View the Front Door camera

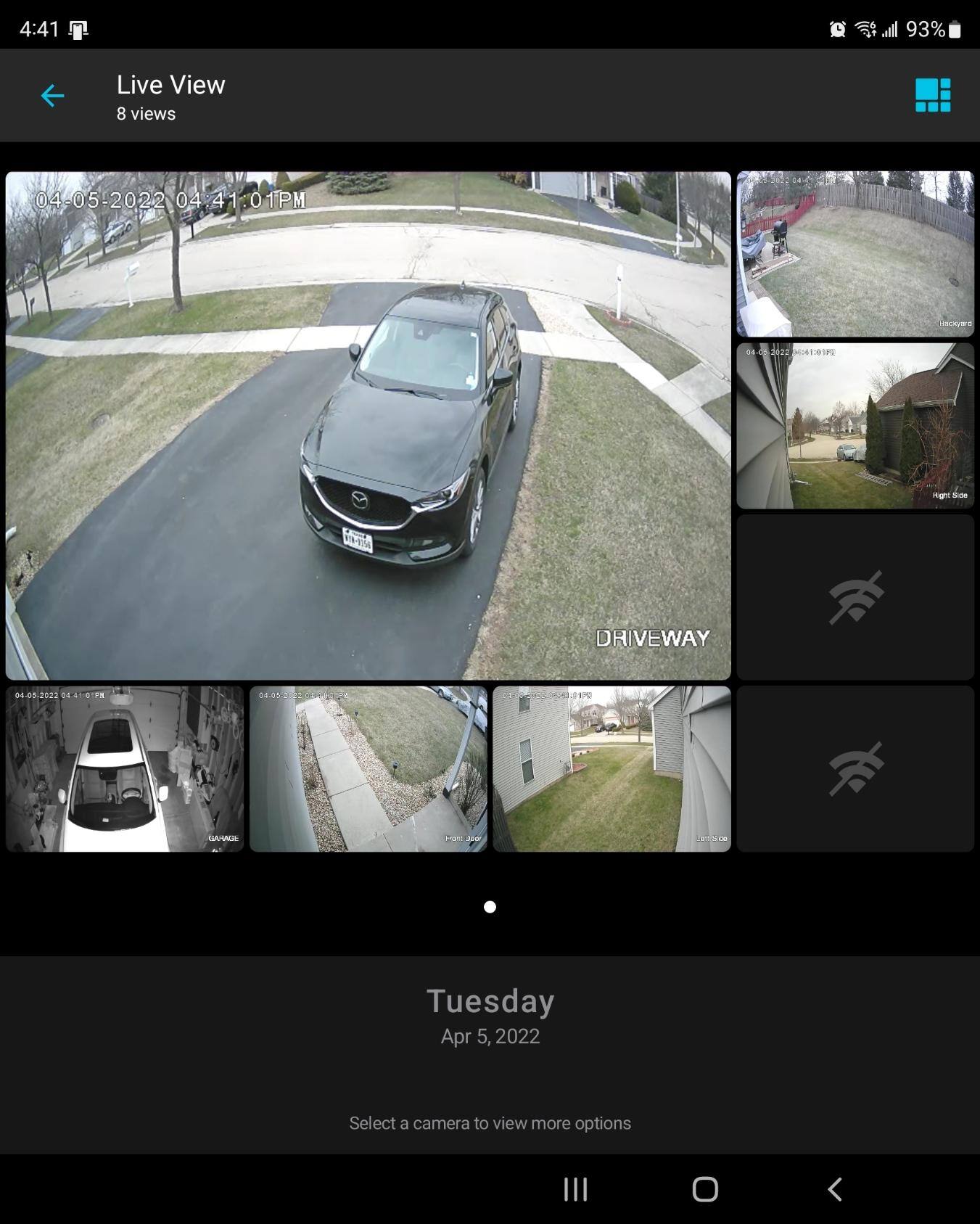368,768
